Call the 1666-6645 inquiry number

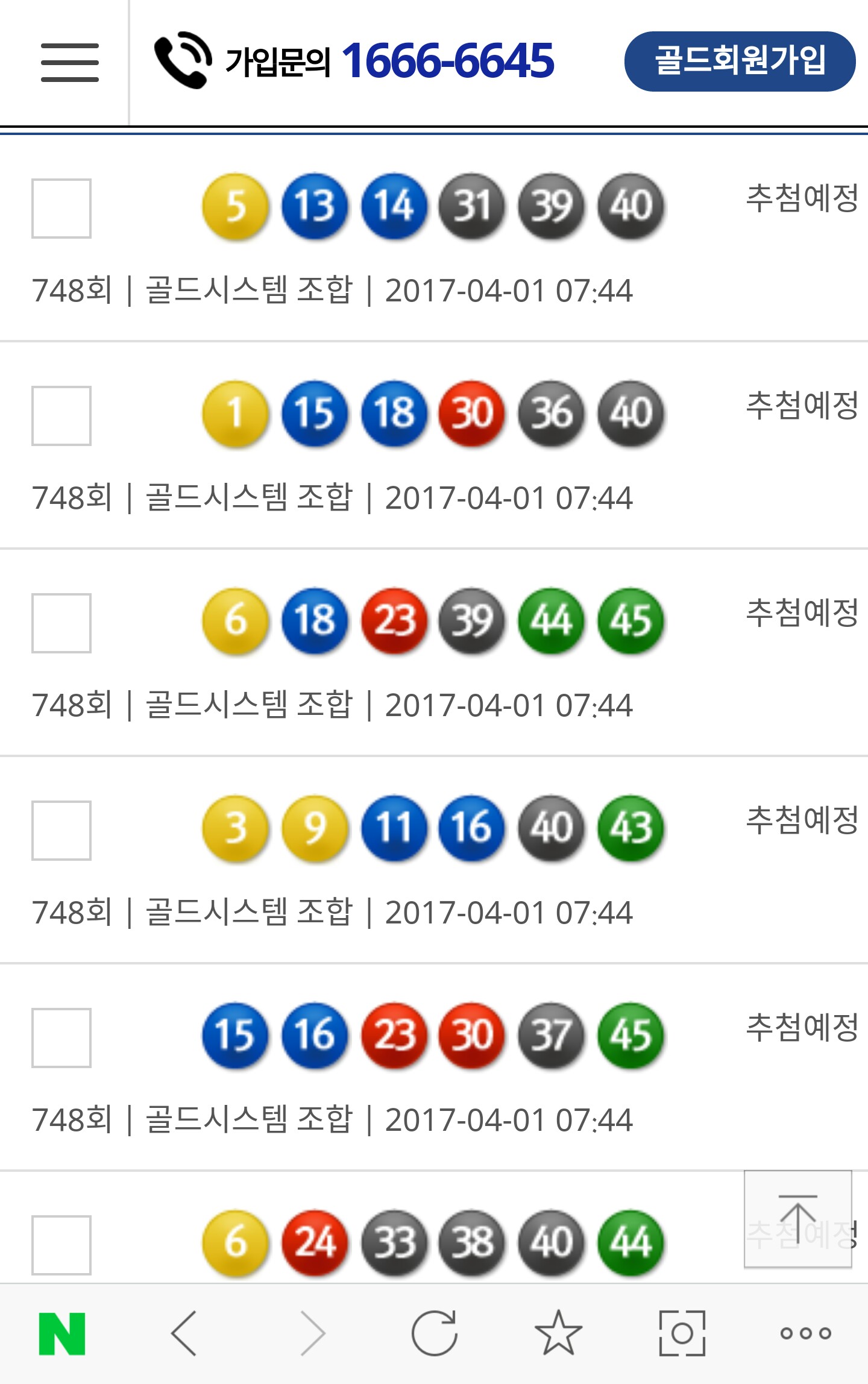pyautogui.click(x=356, y=61)
